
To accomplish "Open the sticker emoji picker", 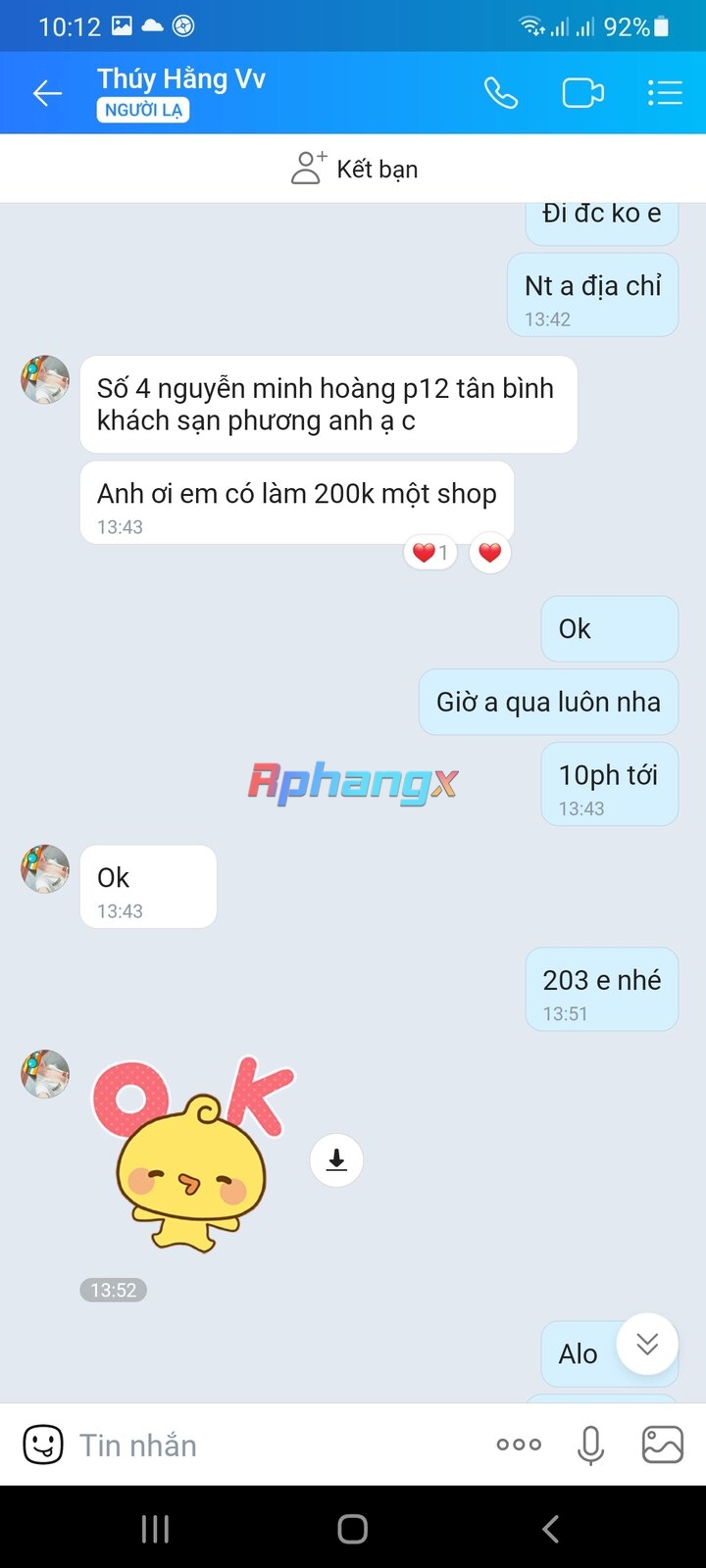I will [42, 1445].
